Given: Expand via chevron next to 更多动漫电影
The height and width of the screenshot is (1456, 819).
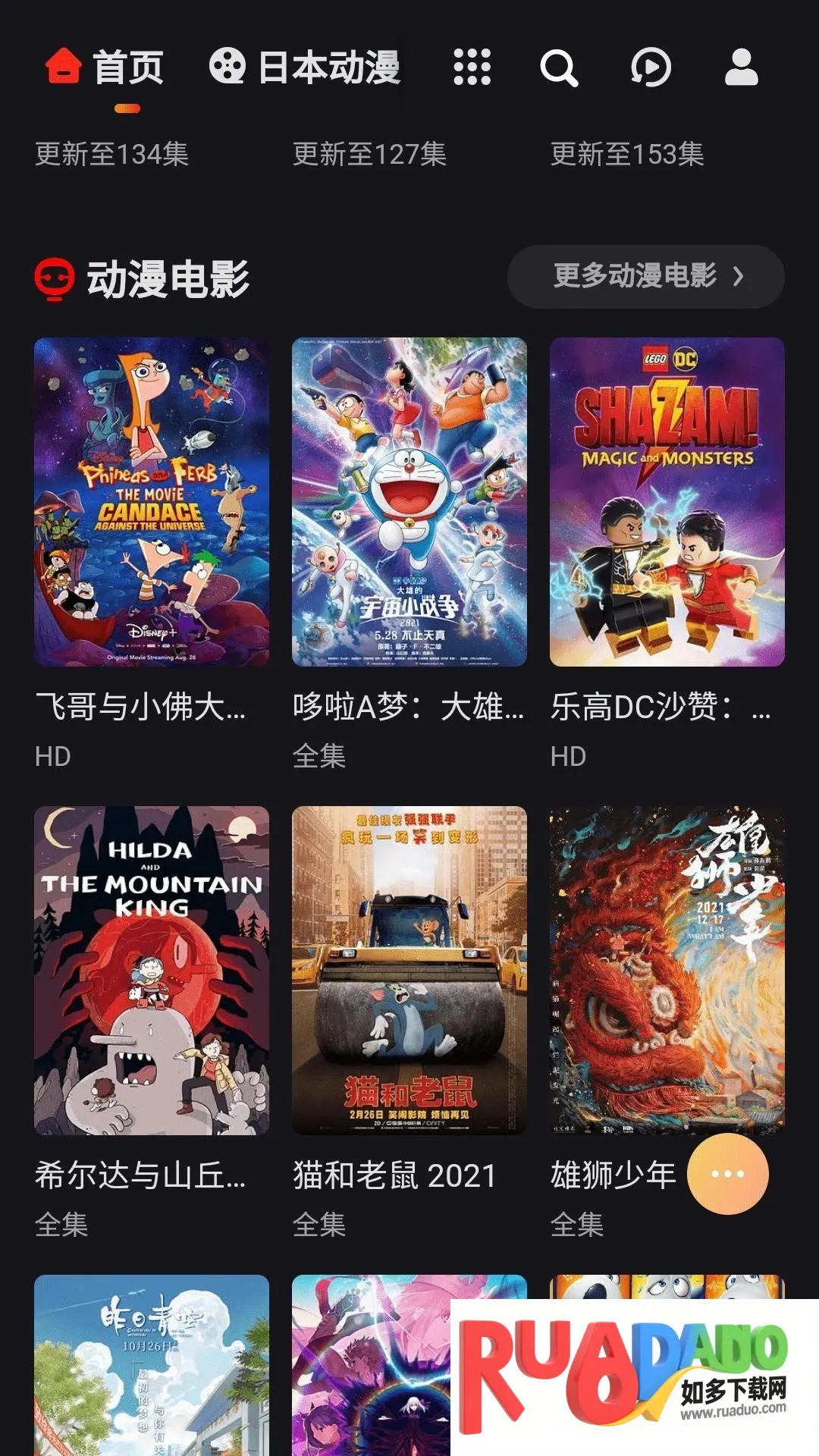Looking at the screenshot, I should [739, 278].
